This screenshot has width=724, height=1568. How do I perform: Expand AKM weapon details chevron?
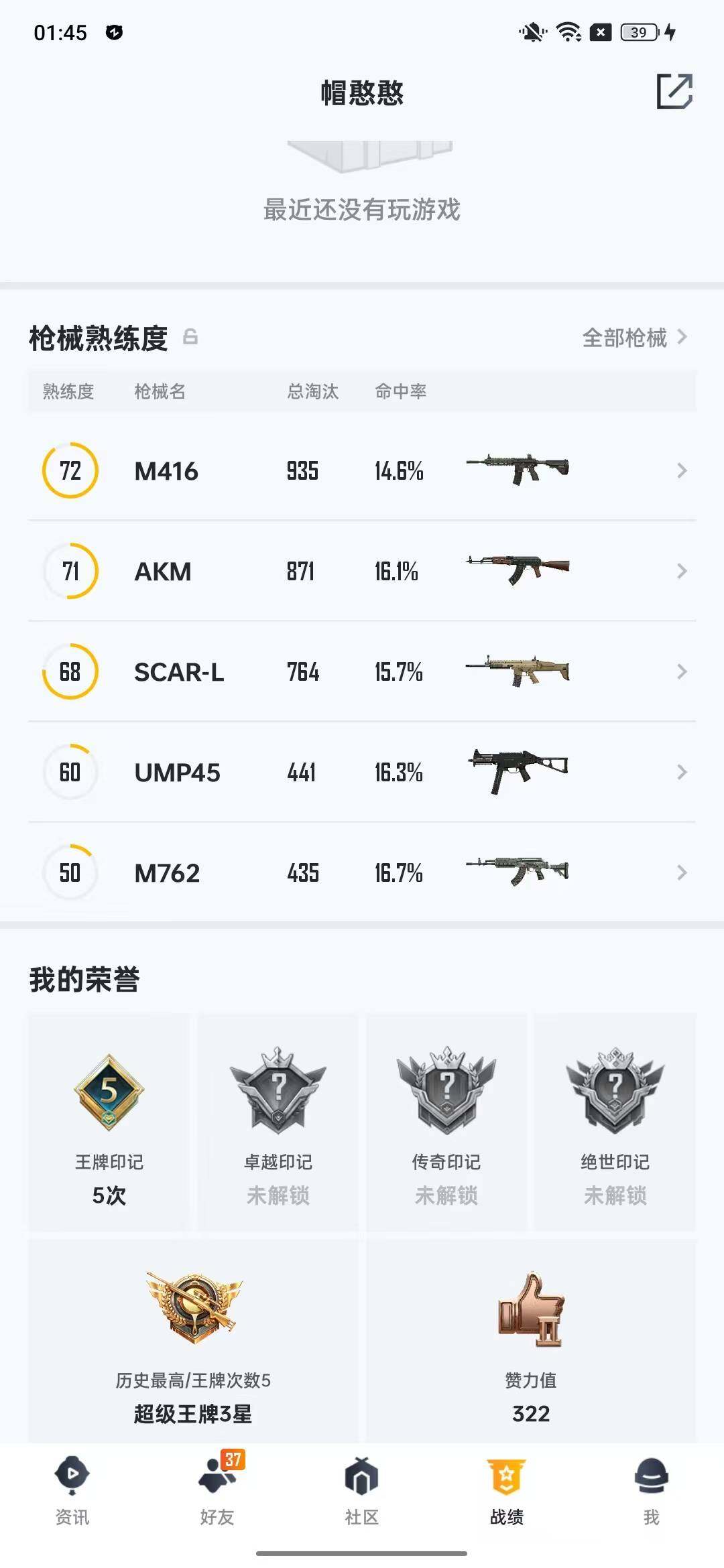tap(682, 571)
